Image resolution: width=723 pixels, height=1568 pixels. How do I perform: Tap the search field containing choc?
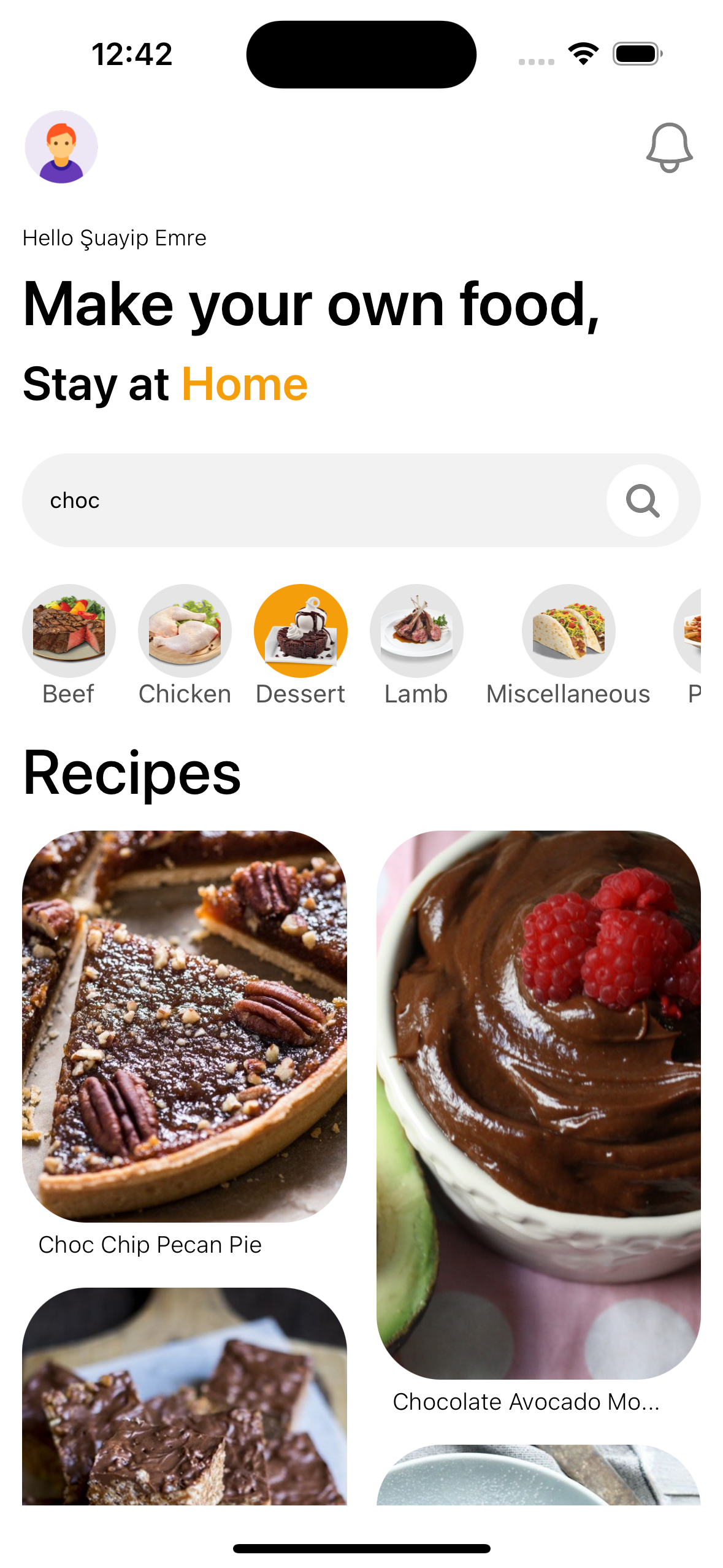(x=307, y=501)
